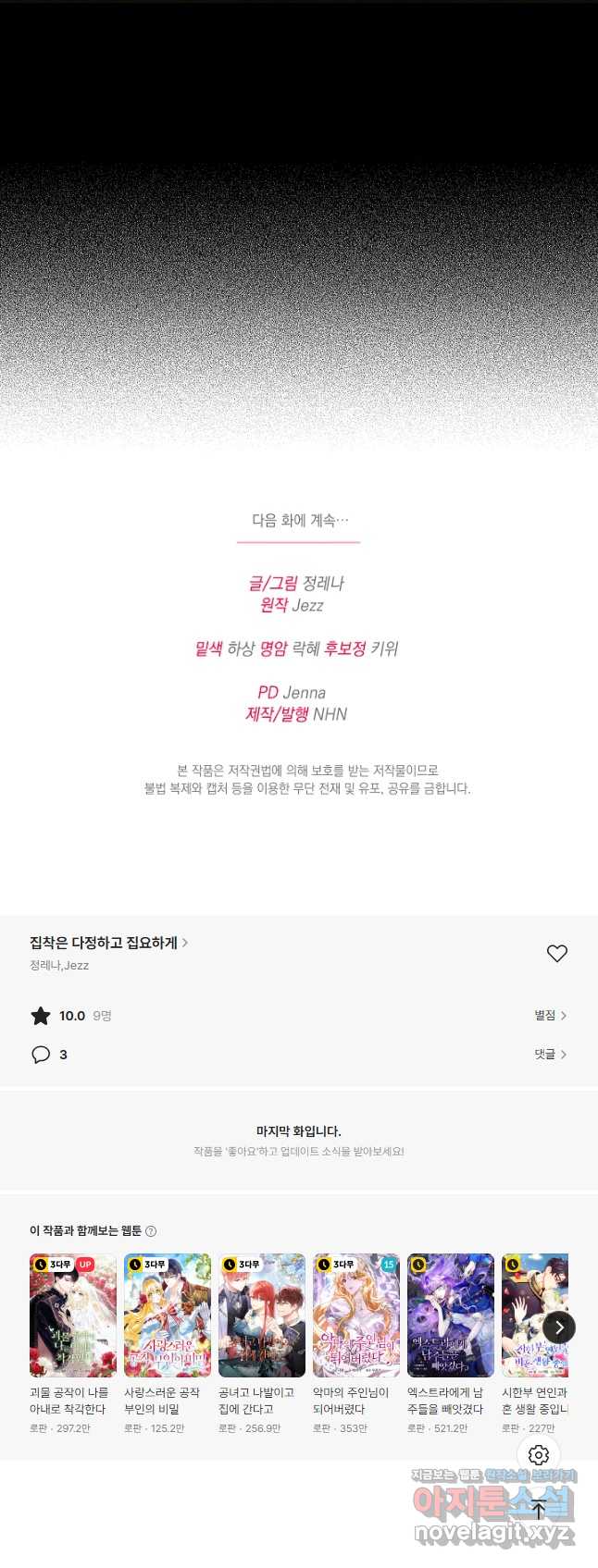This screenshot has height=1568, width=598.
Task: Open the 댓글 comments section
Action: point(550,1055)
